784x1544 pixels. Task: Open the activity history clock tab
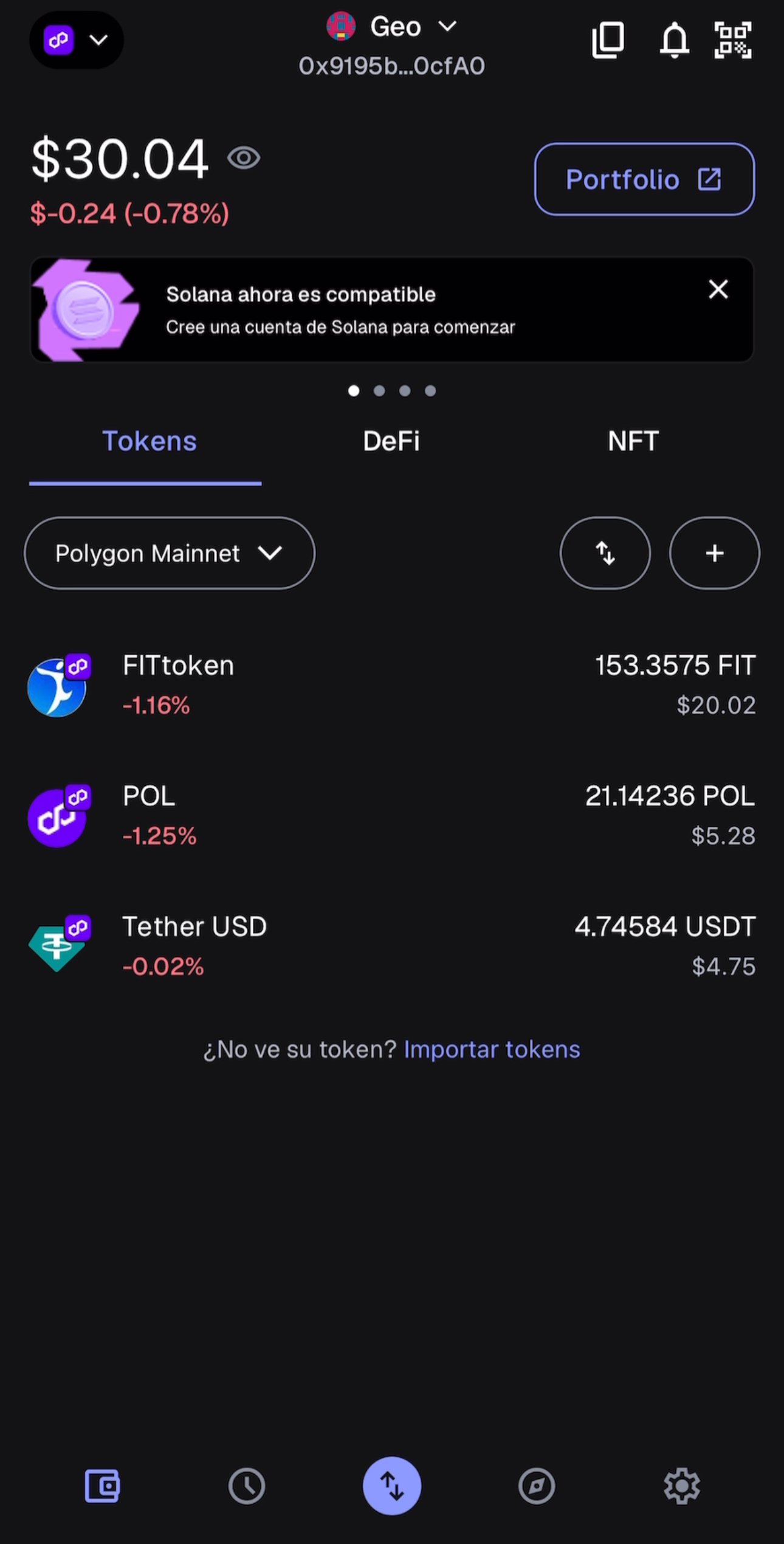[247, 1486]
